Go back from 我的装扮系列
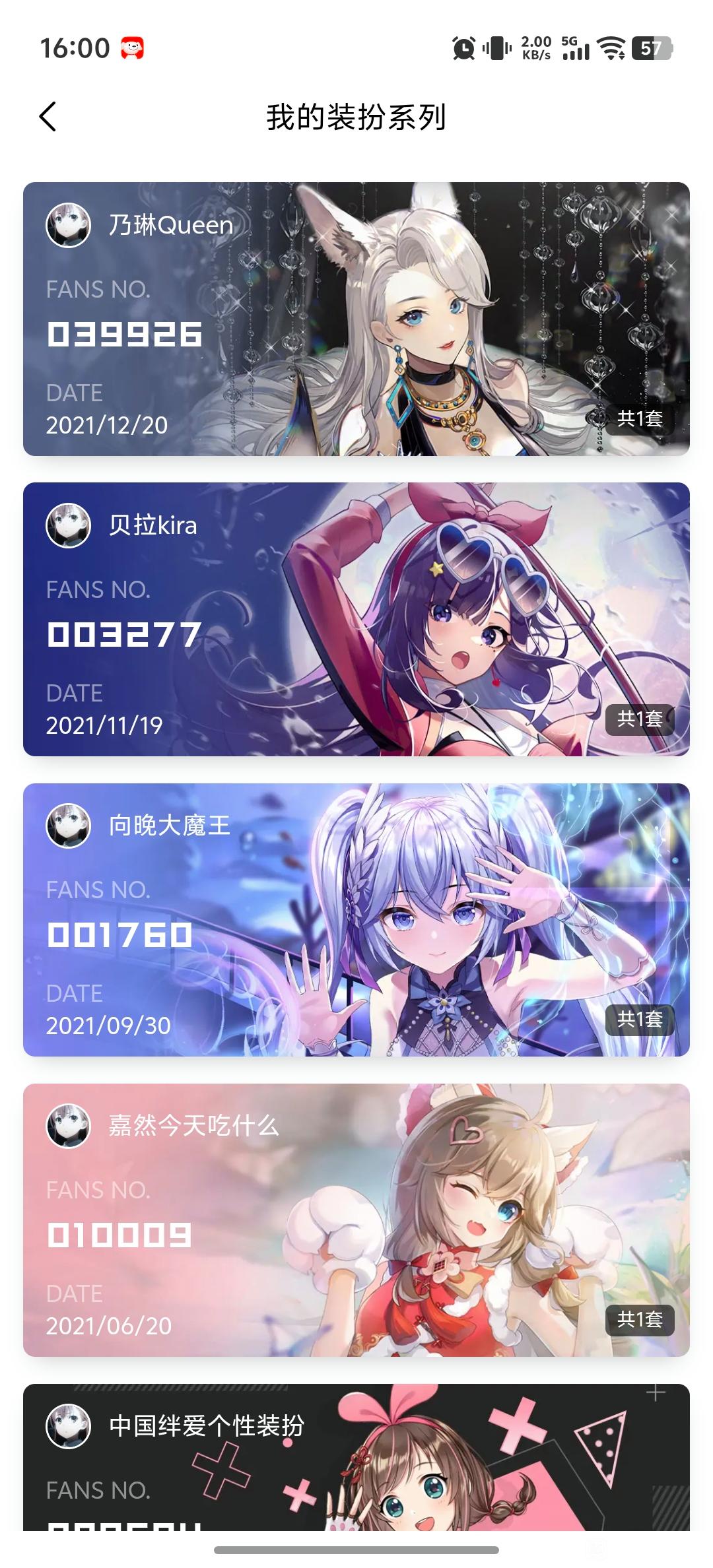This screenshot has width=713, height=1568. click(x=48, y=117)
